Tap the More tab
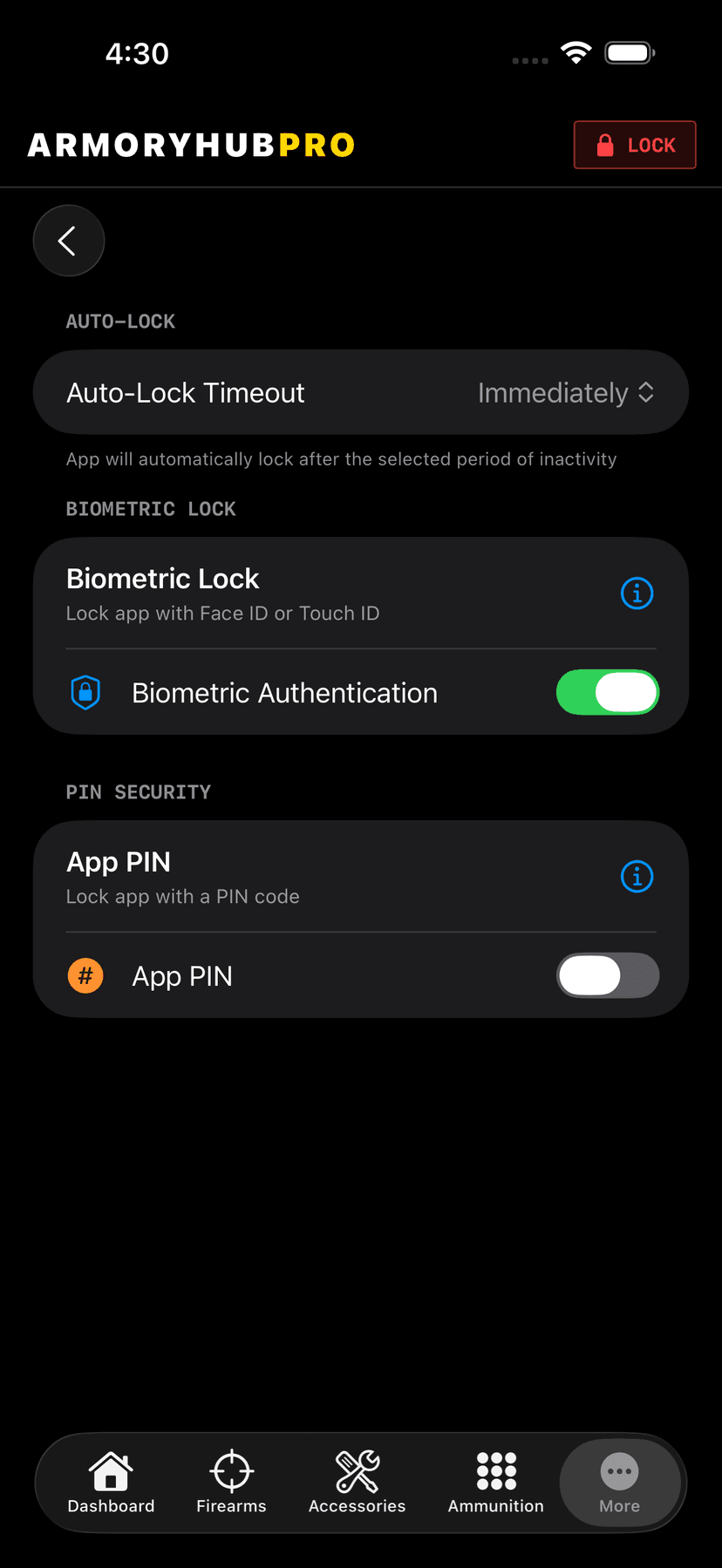722x1568 pixels. pos(619,1483)
